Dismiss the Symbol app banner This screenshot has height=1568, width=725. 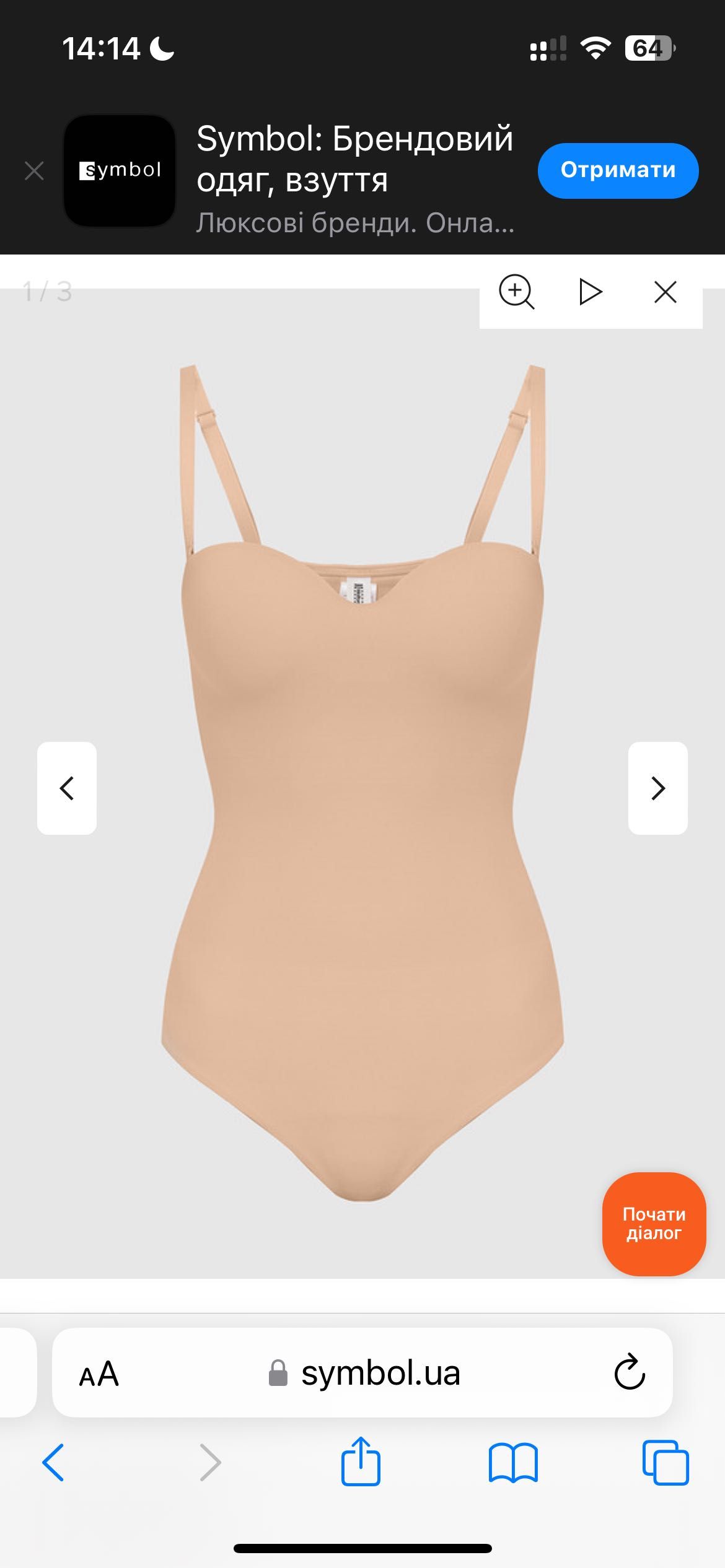coord(34,170)
